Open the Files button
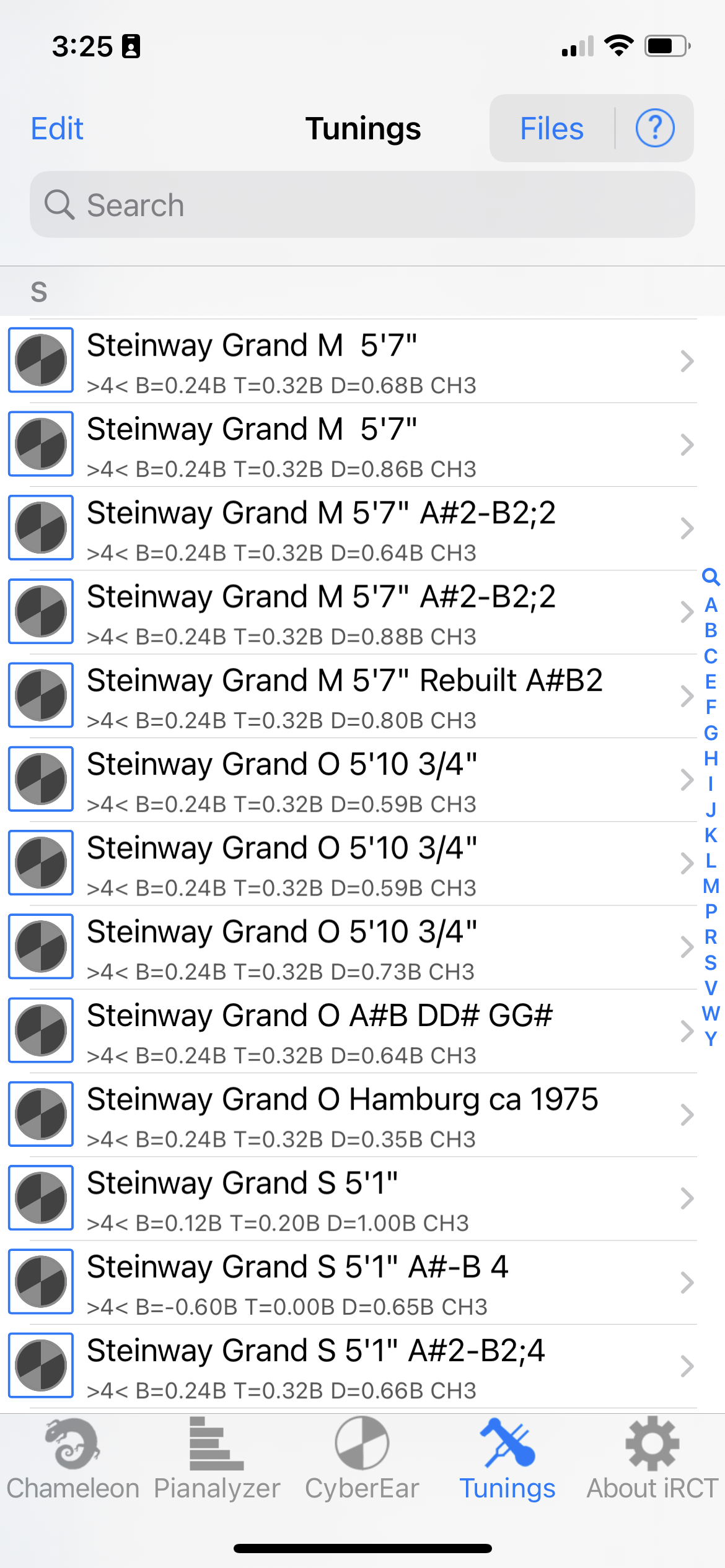 [551, 129]
